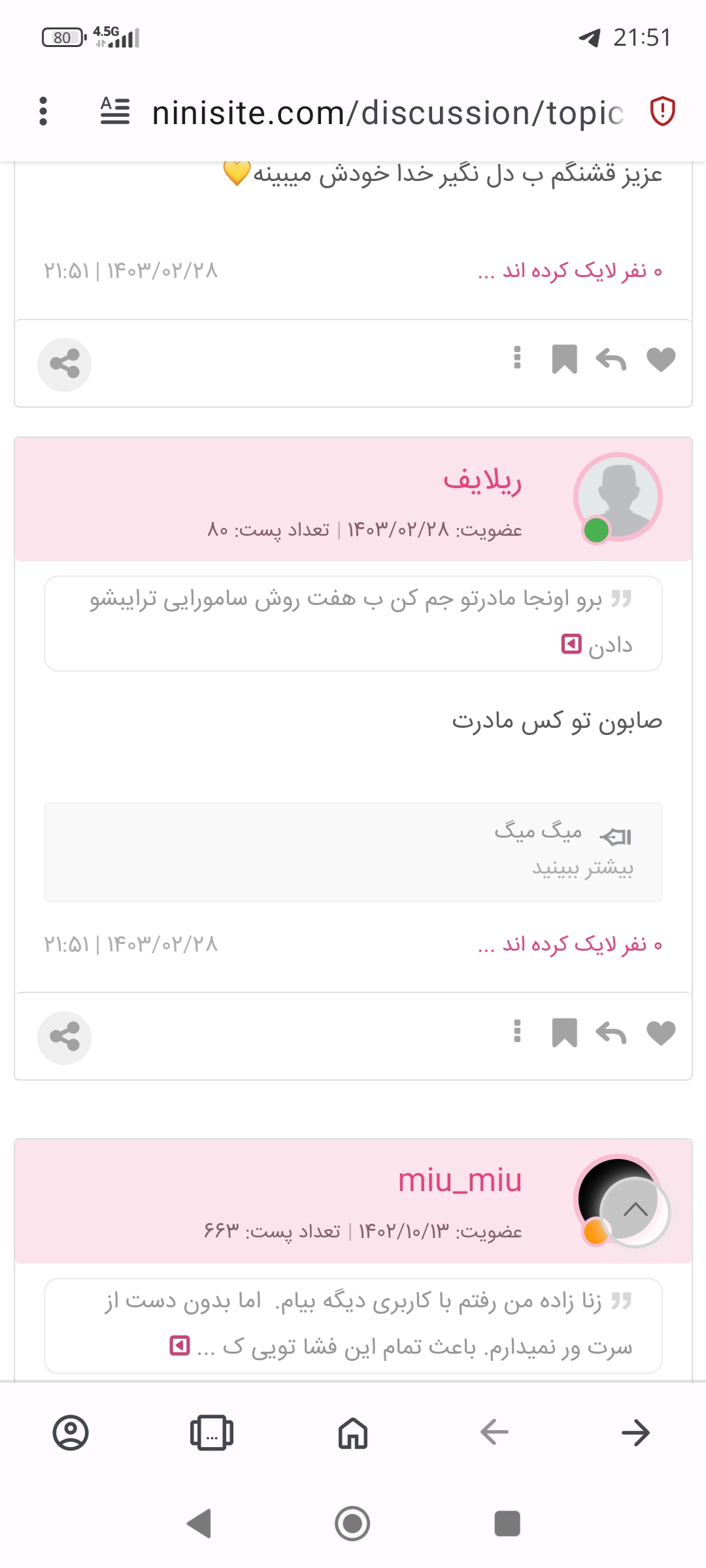This screenshot has width=706, height=1568.
Task: Expand the quoted message in ریلایف's post
Action: tap(571, 645)
